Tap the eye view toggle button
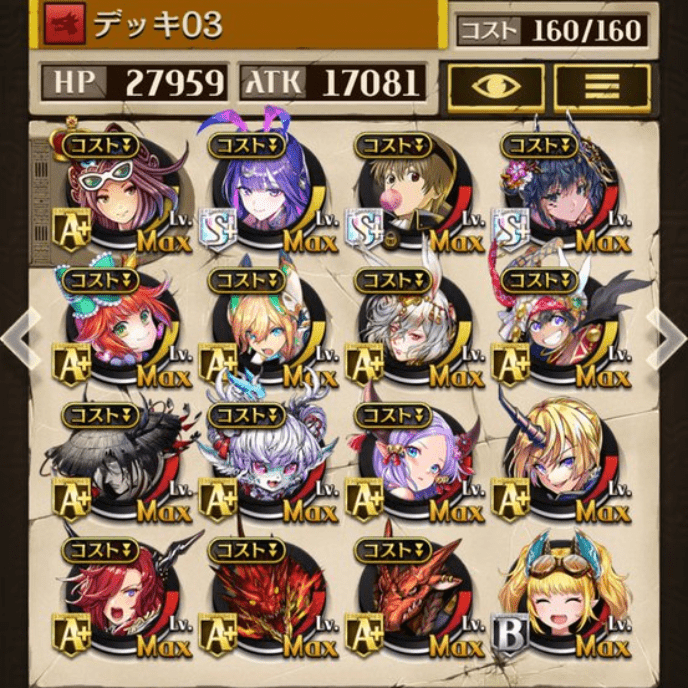The height and width of the screenshot is (688, 688). coord(495,84)
